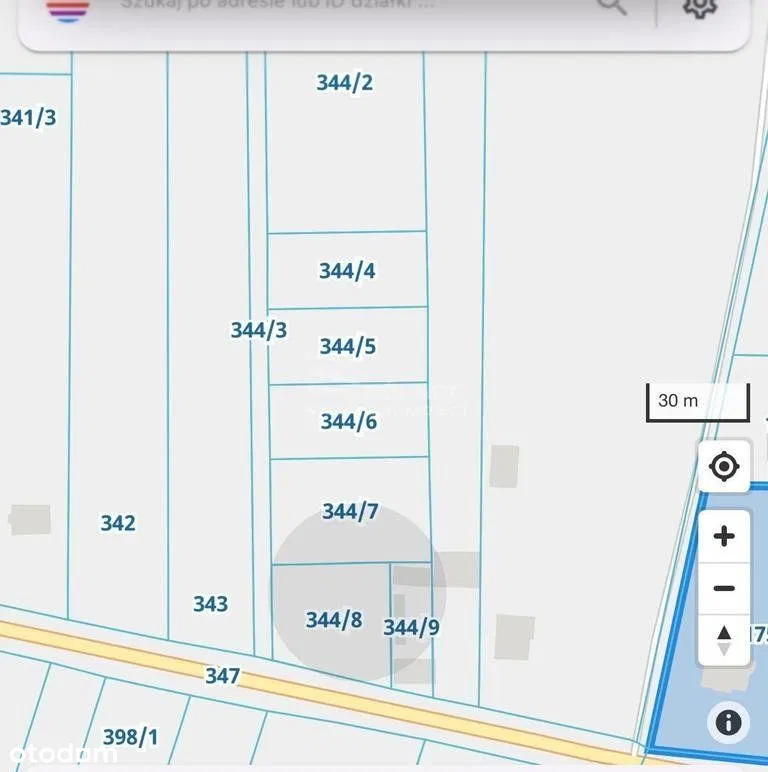
Task: Zoom out with the minus button
Action: (724, 588)
